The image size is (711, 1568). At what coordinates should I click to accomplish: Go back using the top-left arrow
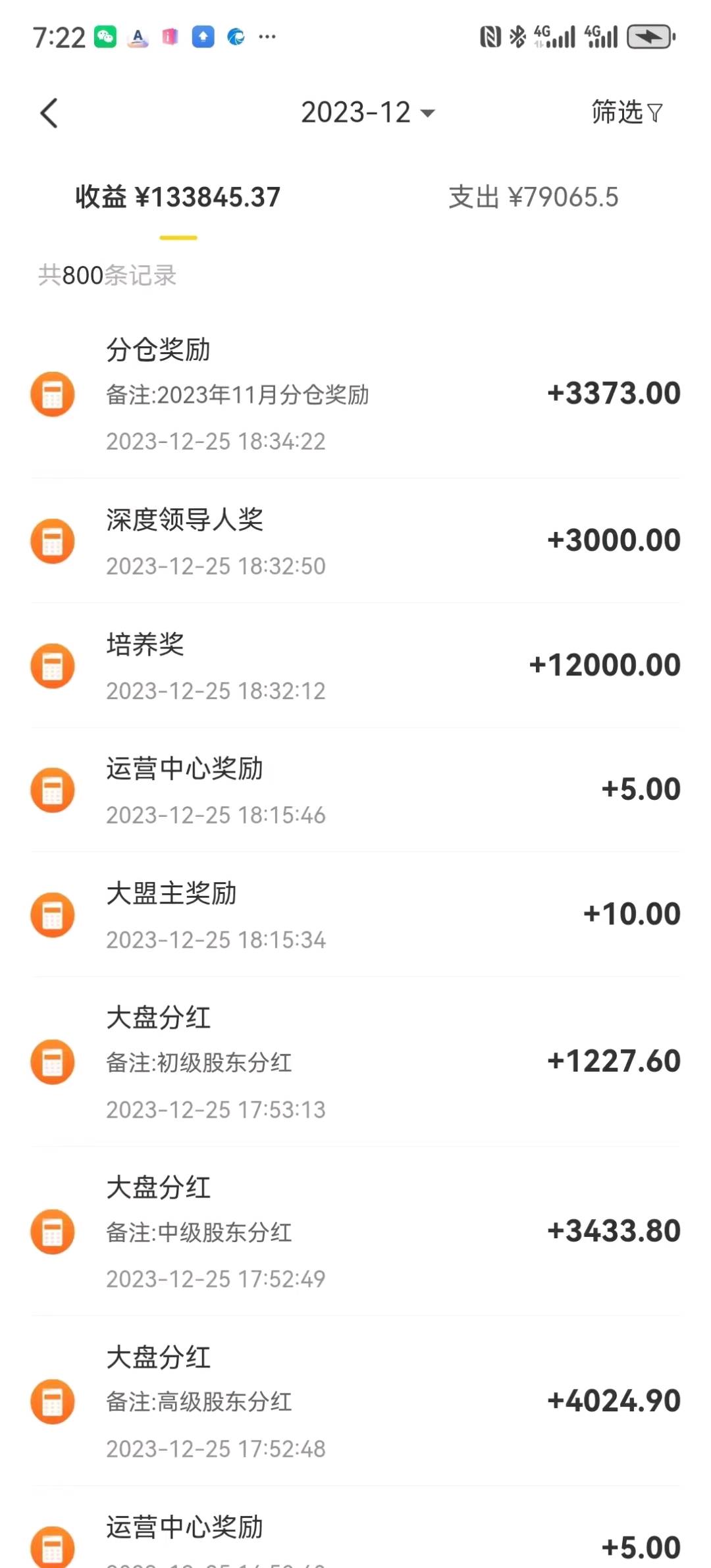tap(49, 113)
